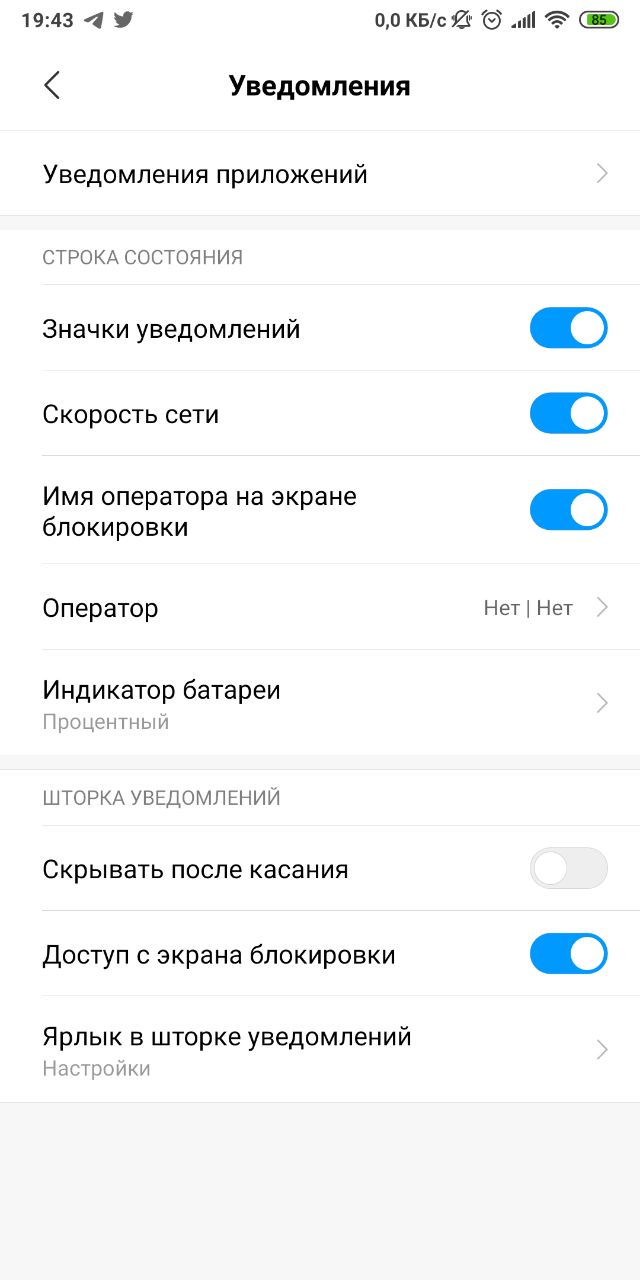Viewport: 640px width, 1280px height.
Task: Switch off Доступ с экрана блокировки
Action: click(568, 954)
